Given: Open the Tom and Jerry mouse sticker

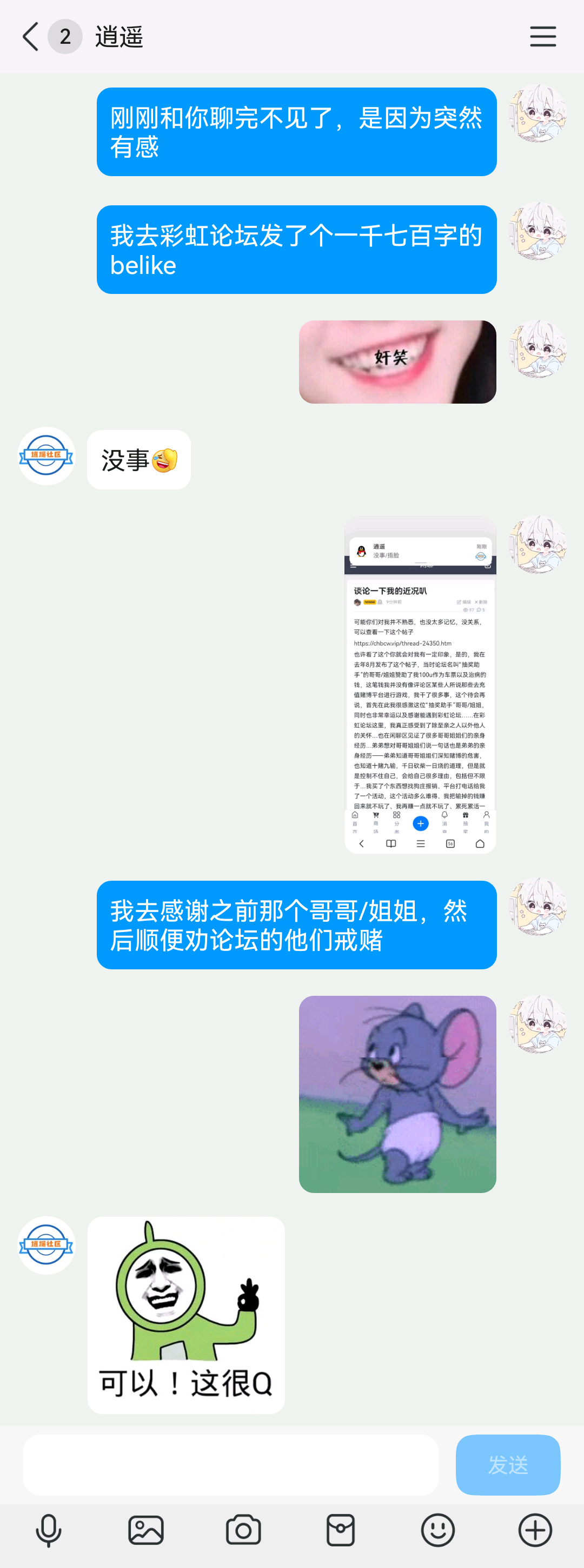Looking at the screenshot, I should pyautogui.click(x=397, y=1094).
